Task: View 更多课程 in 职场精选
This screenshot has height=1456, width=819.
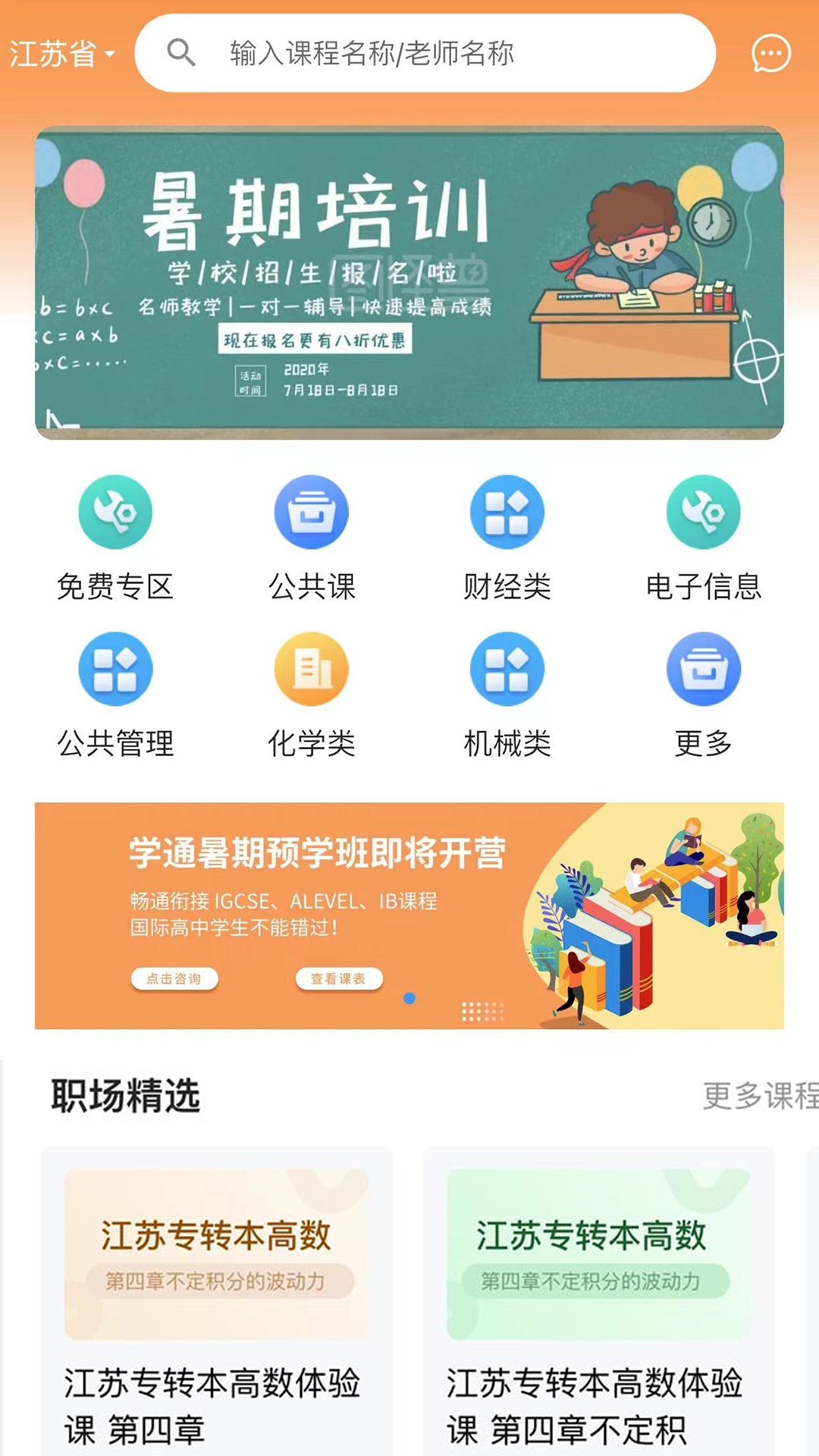Action: (x=758, y=1096)
